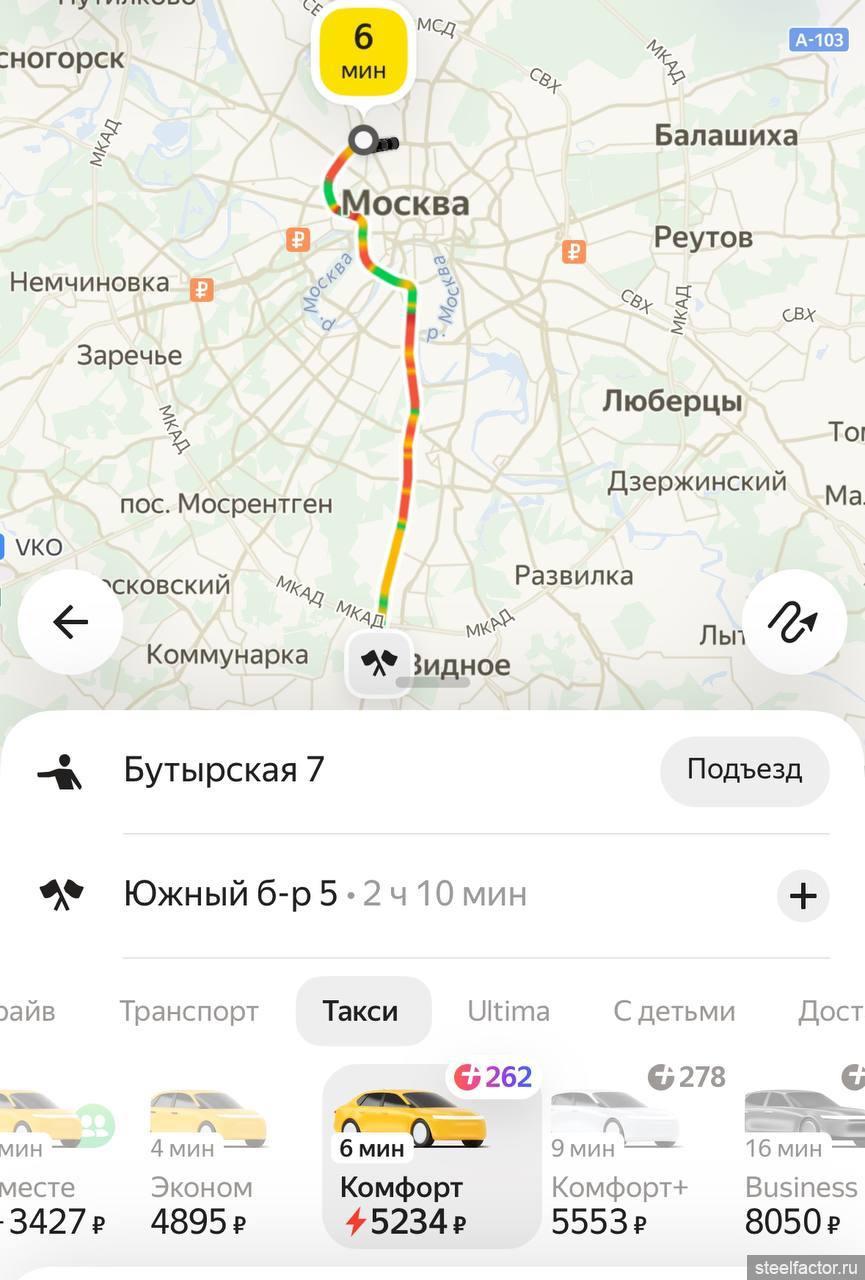Switch to the Транспорт tab
The image size is (865, 1280).
[189, 1011]
